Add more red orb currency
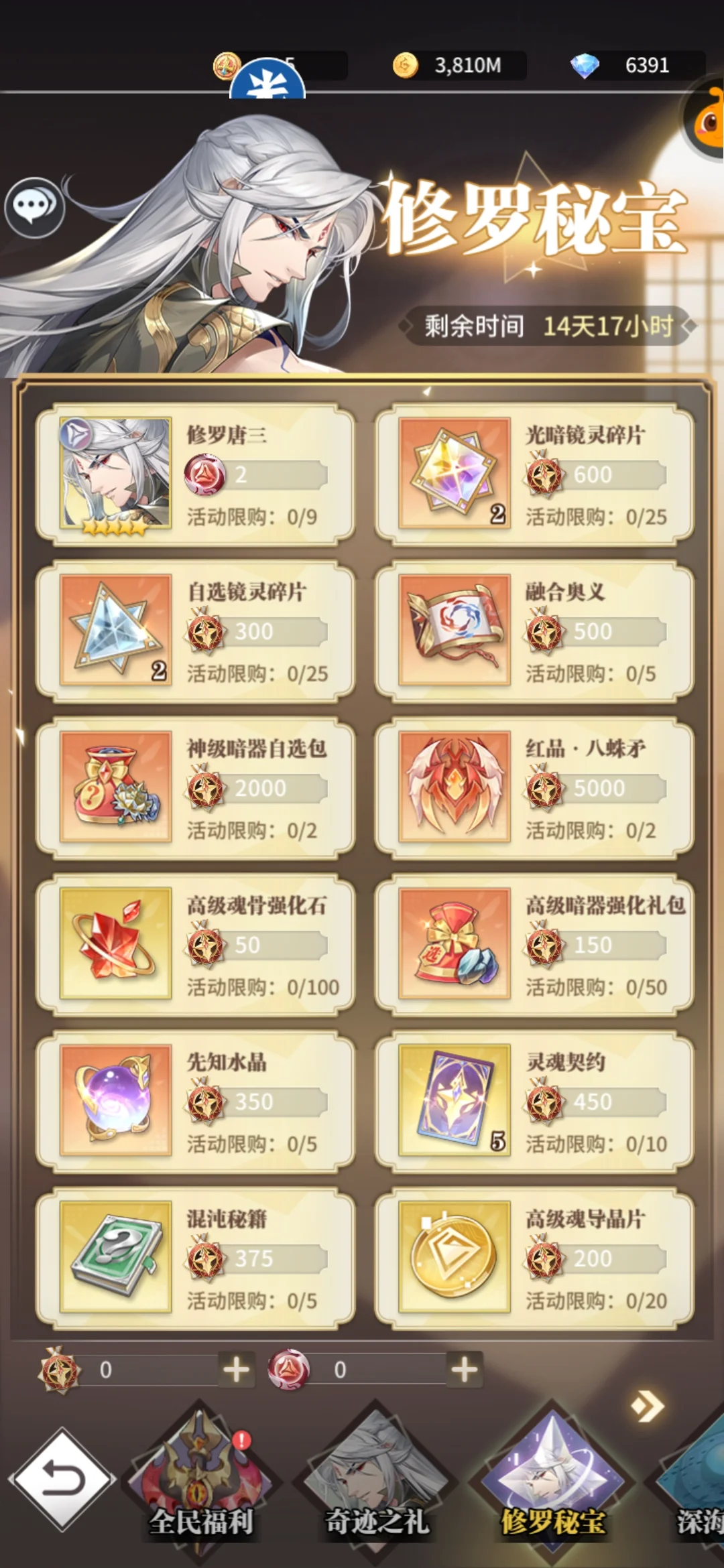 point(465,1370)
